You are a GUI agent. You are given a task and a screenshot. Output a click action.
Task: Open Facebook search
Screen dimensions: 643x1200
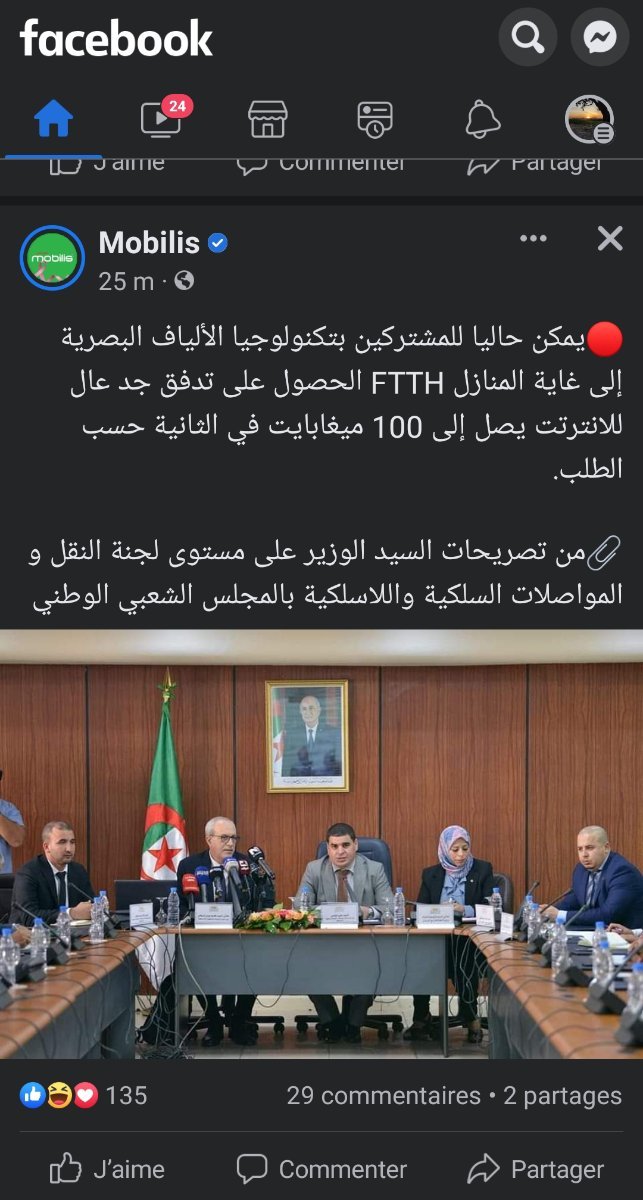tap(527, 39)
